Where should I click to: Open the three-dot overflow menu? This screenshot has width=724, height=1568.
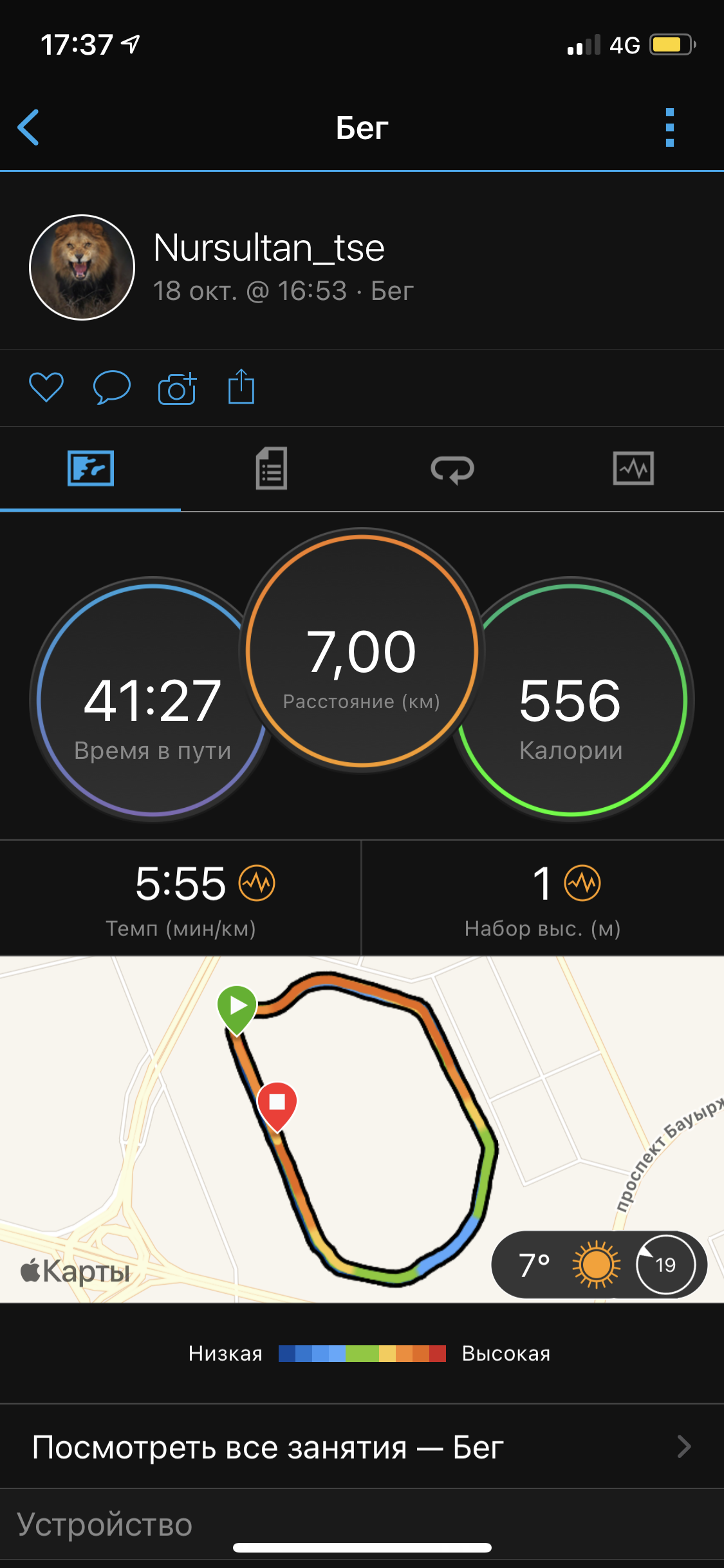pos(669,127)
